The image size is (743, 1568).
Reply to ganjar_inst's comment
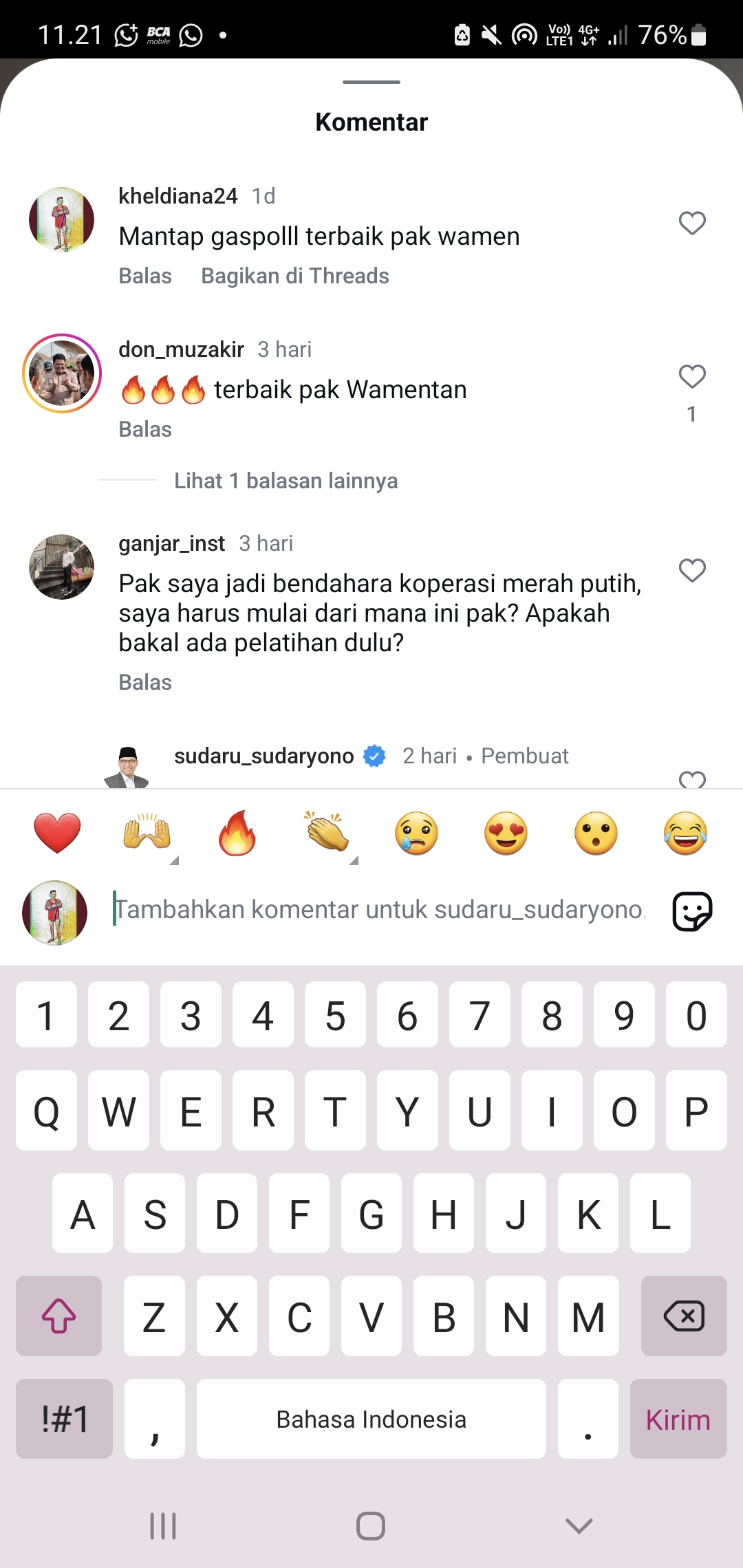pyautogui.click(x=145, y=682)
